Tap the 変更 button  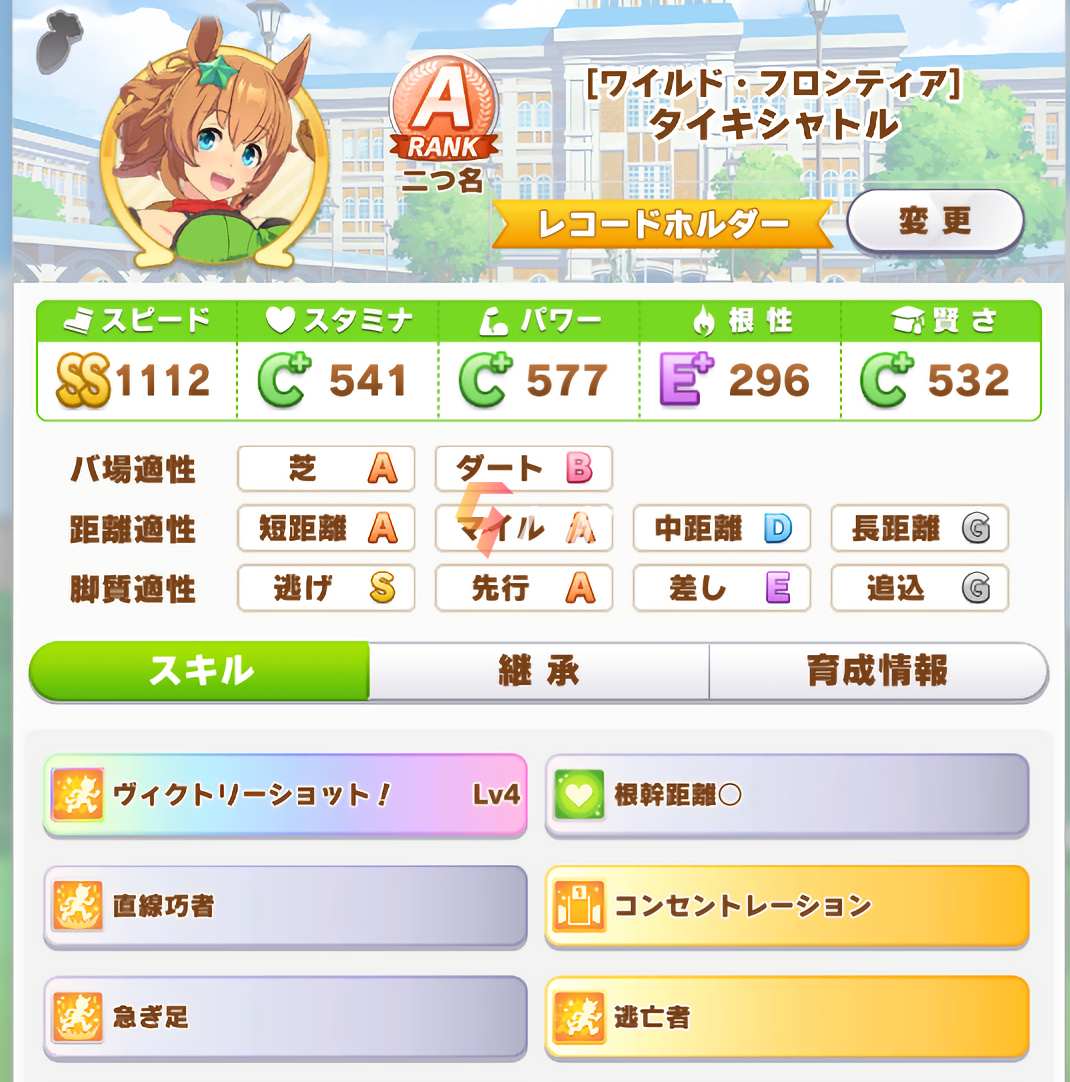(934, 221)
